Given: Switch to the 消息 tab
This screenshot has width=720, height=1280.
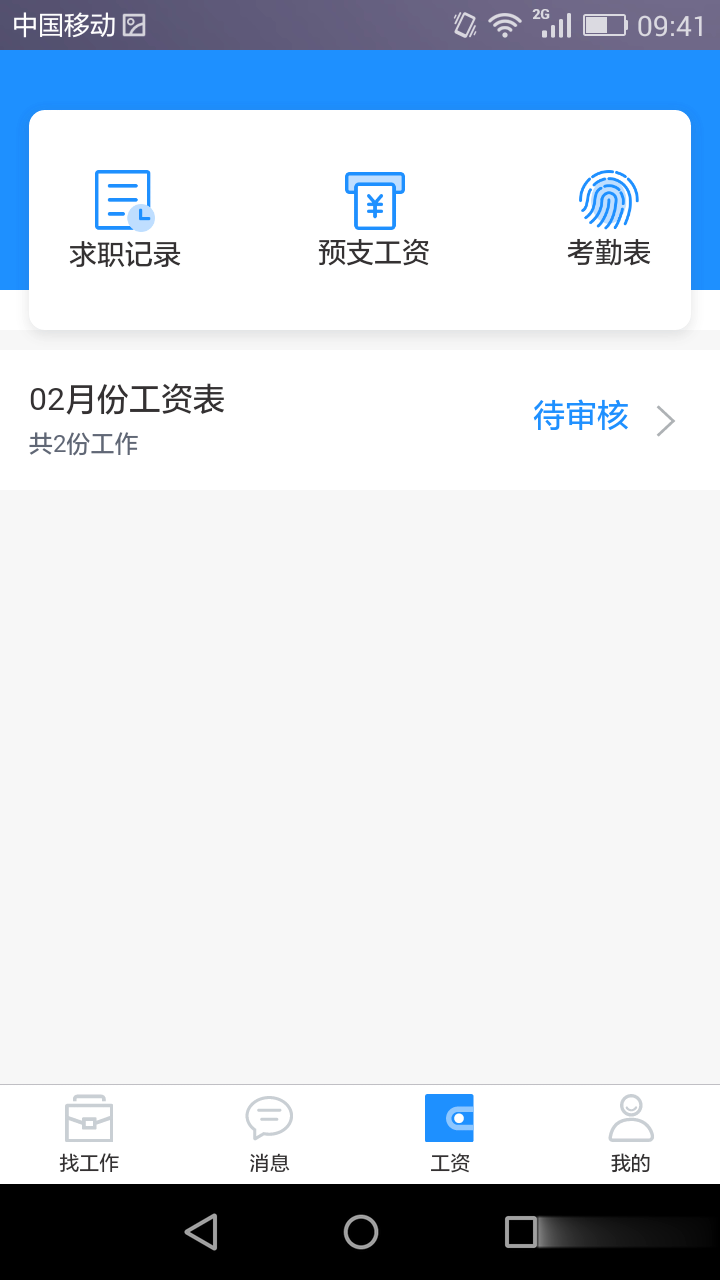Looking at the screenshot, I should [269, 1135].
